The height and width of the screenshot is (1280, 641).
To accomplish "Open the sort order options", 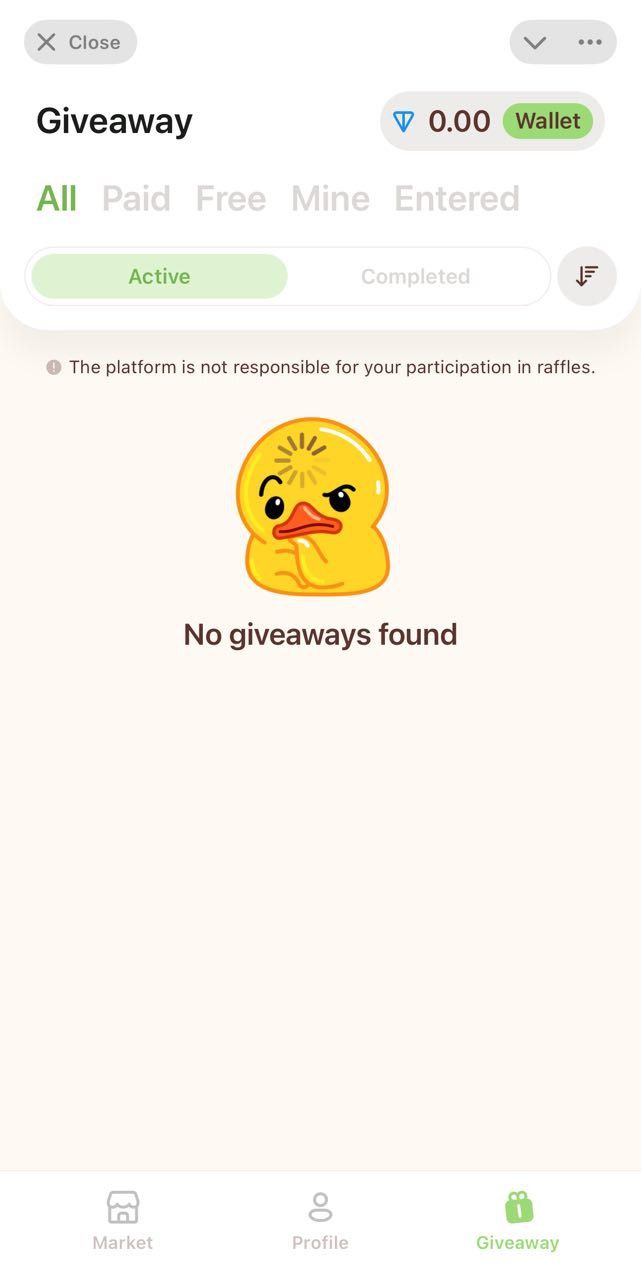I will coord(587,276).
